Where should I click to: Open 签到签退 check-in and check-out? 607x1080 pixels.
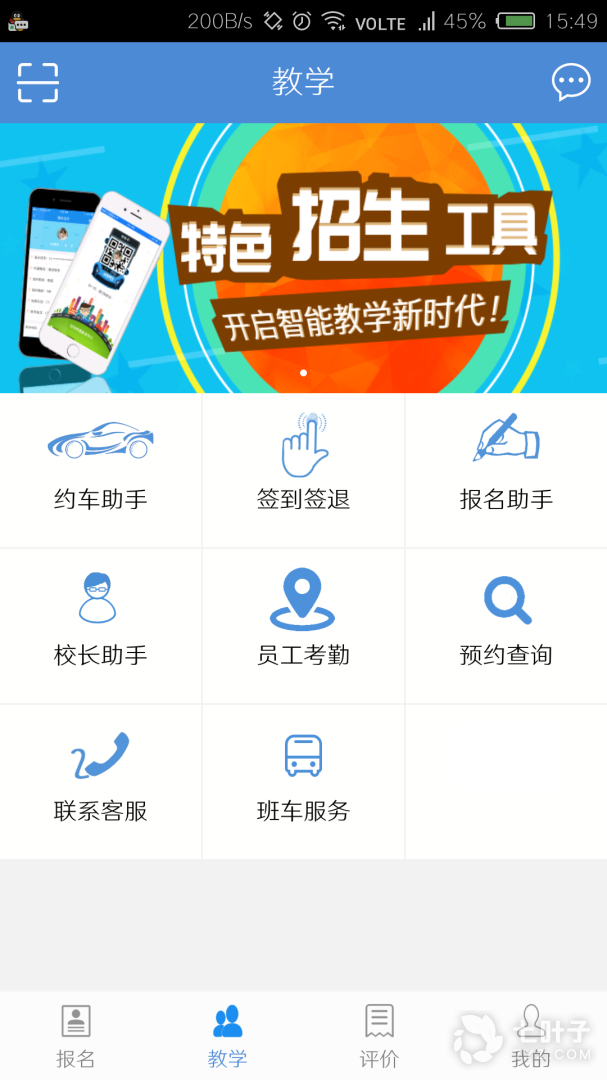click(x=303, y=469)
